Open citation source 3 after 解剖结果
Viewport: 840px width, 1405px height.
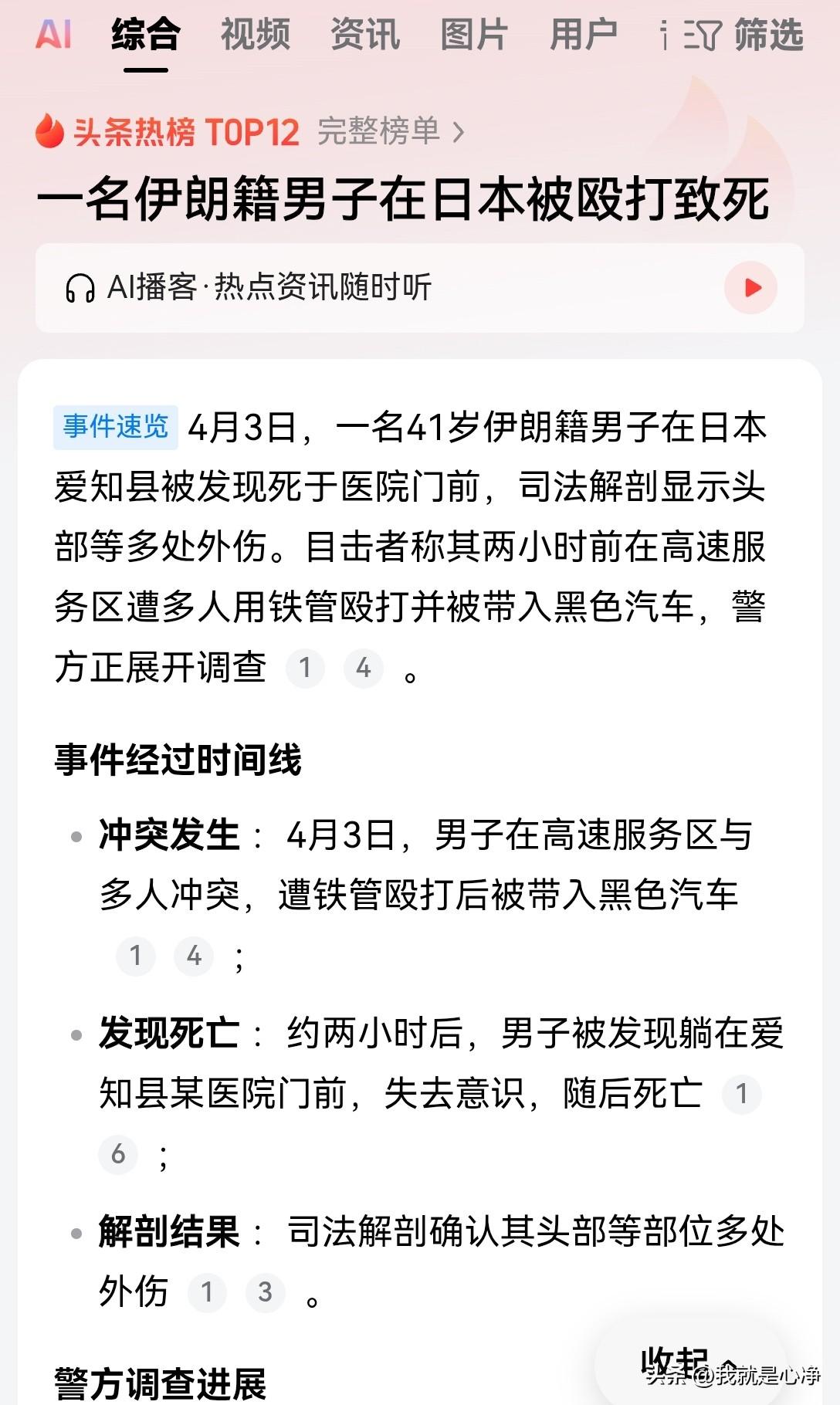266,1291
